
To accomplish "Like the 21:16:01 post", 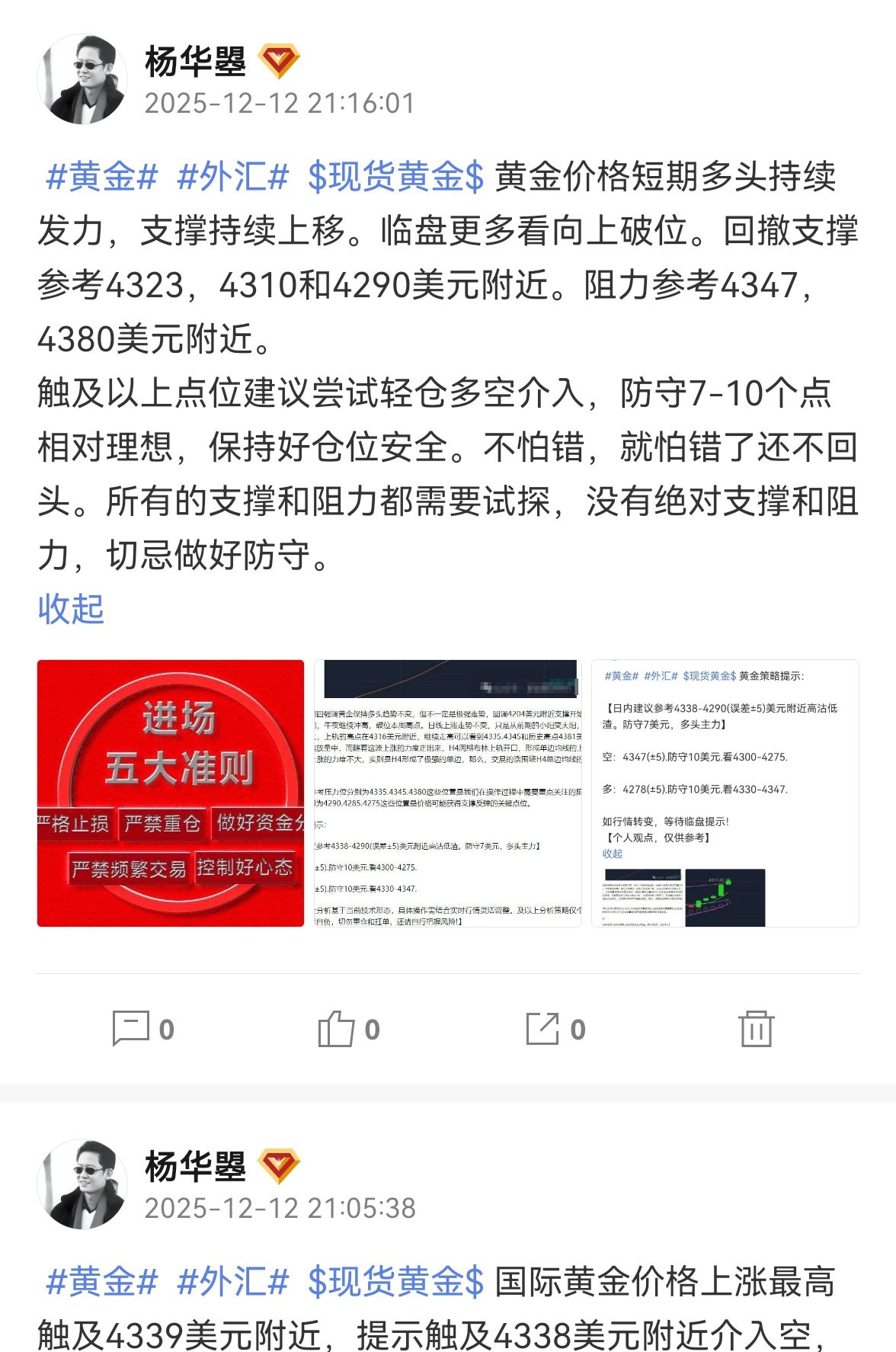I will click(x=348, y=1029).
